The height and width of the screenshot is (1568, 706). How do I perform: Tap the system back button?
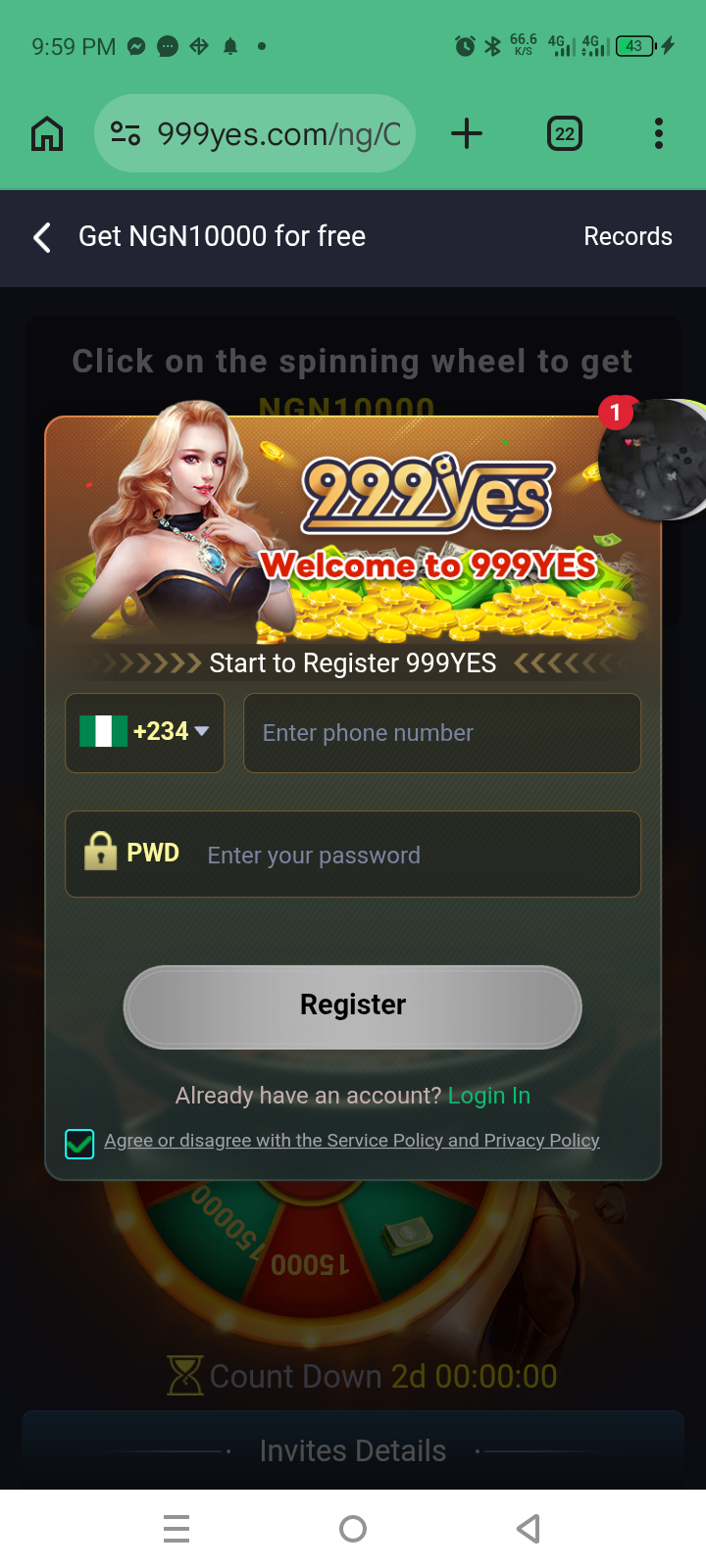[529, 1528]
